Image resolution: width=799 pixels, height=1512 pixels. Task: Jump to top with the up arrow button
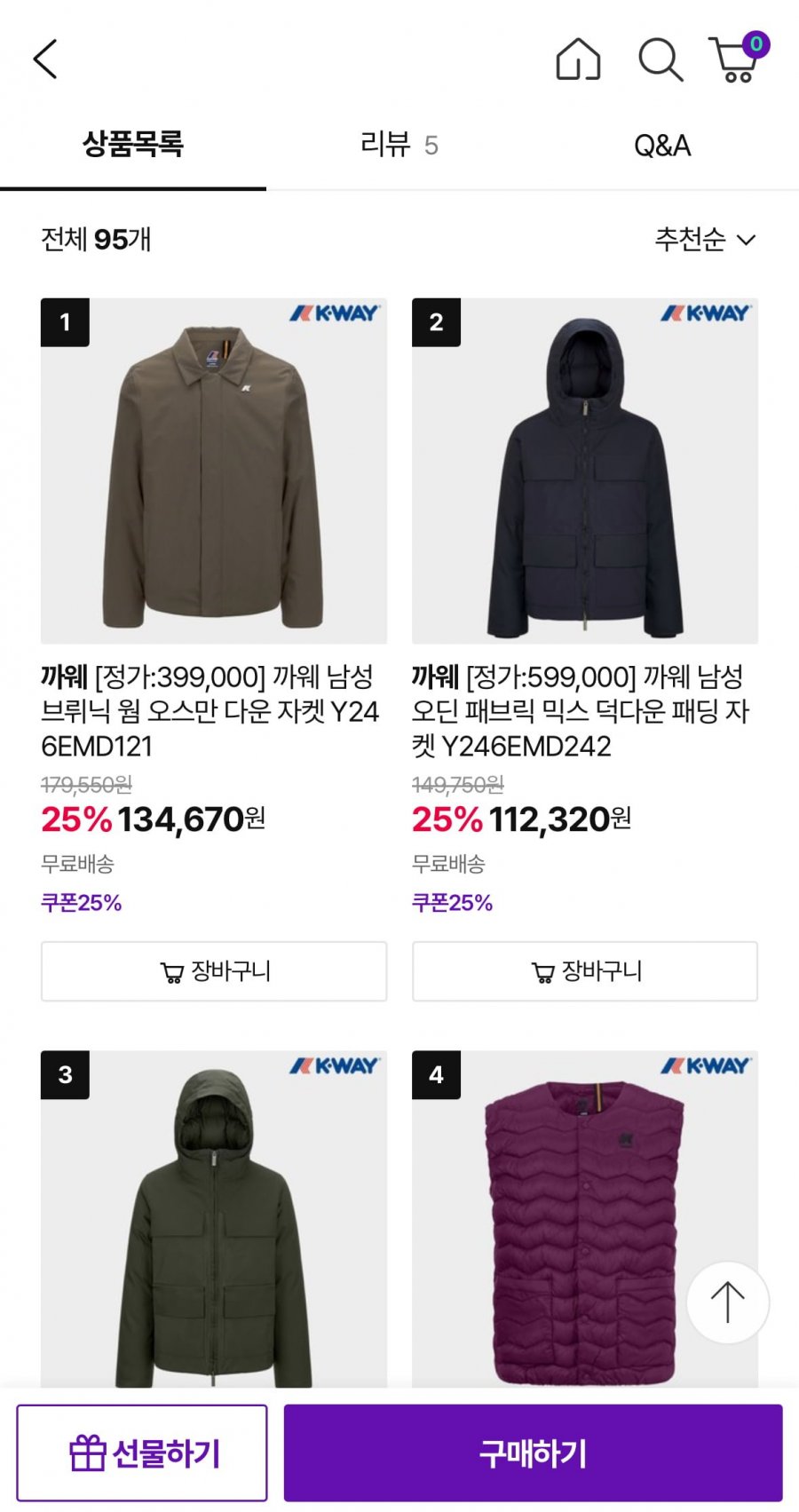pyautogui.click(x=727, y=1302)
